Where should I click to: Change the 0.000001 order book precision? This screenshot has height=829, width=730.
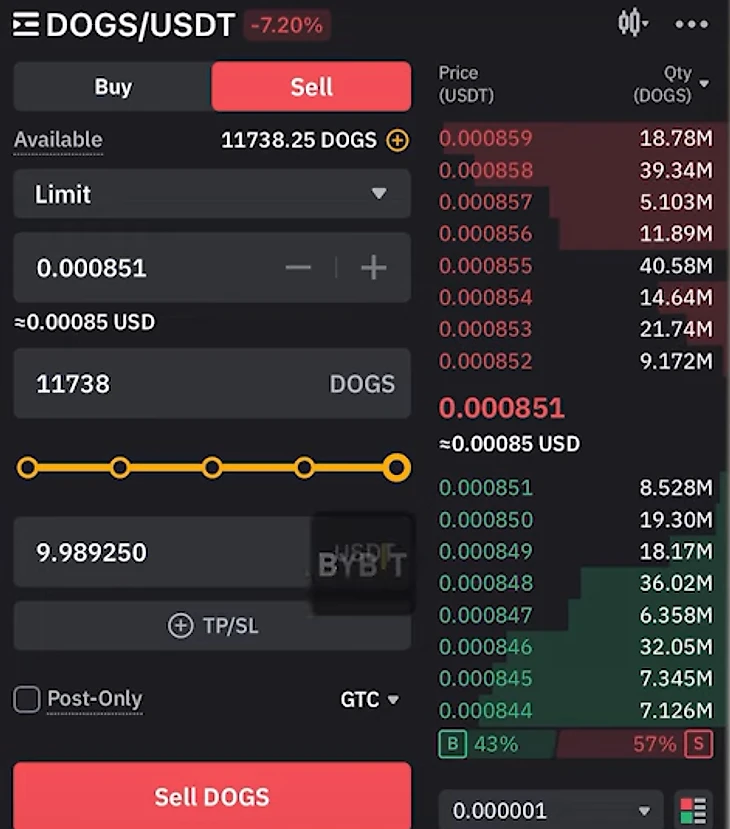tap(551, 811)
